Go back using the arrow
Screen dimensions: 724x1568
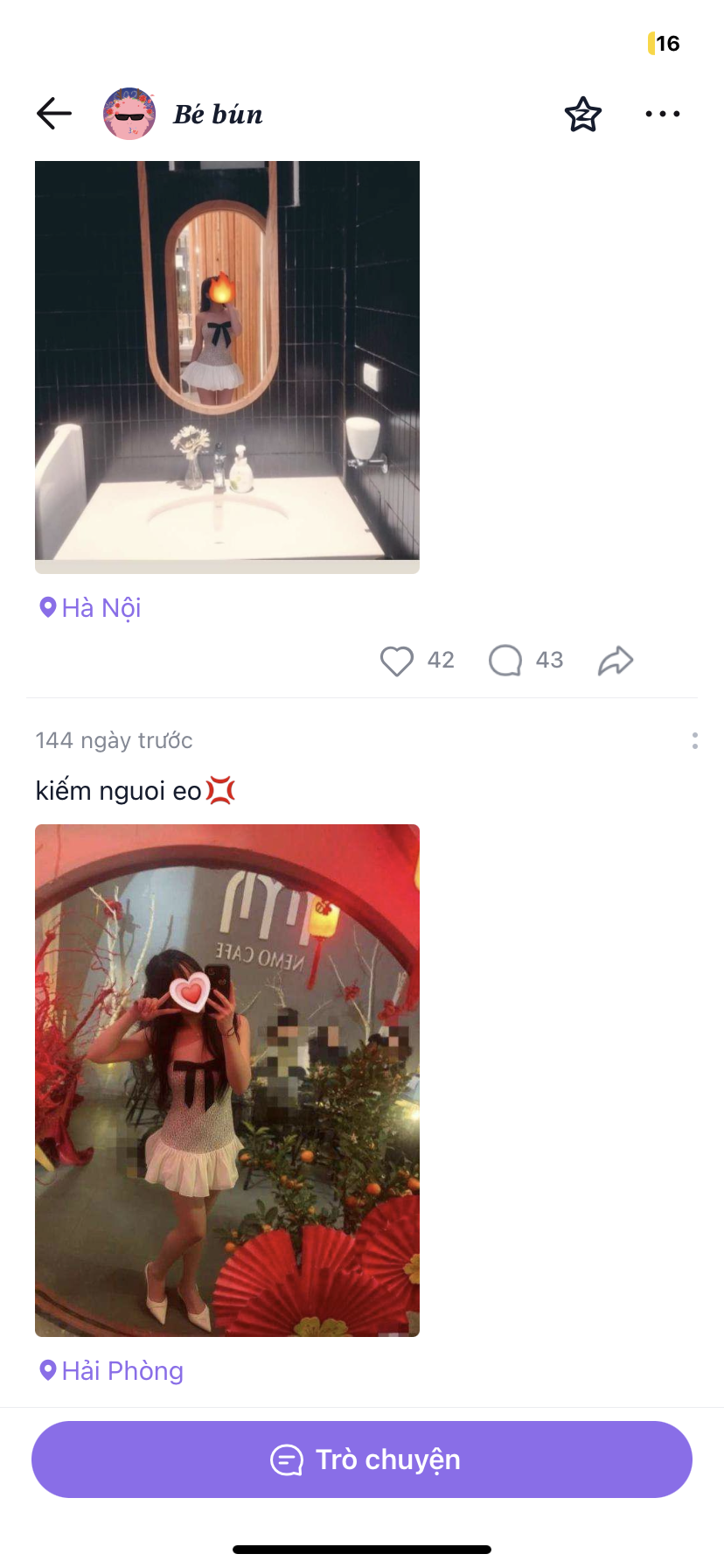54,114
